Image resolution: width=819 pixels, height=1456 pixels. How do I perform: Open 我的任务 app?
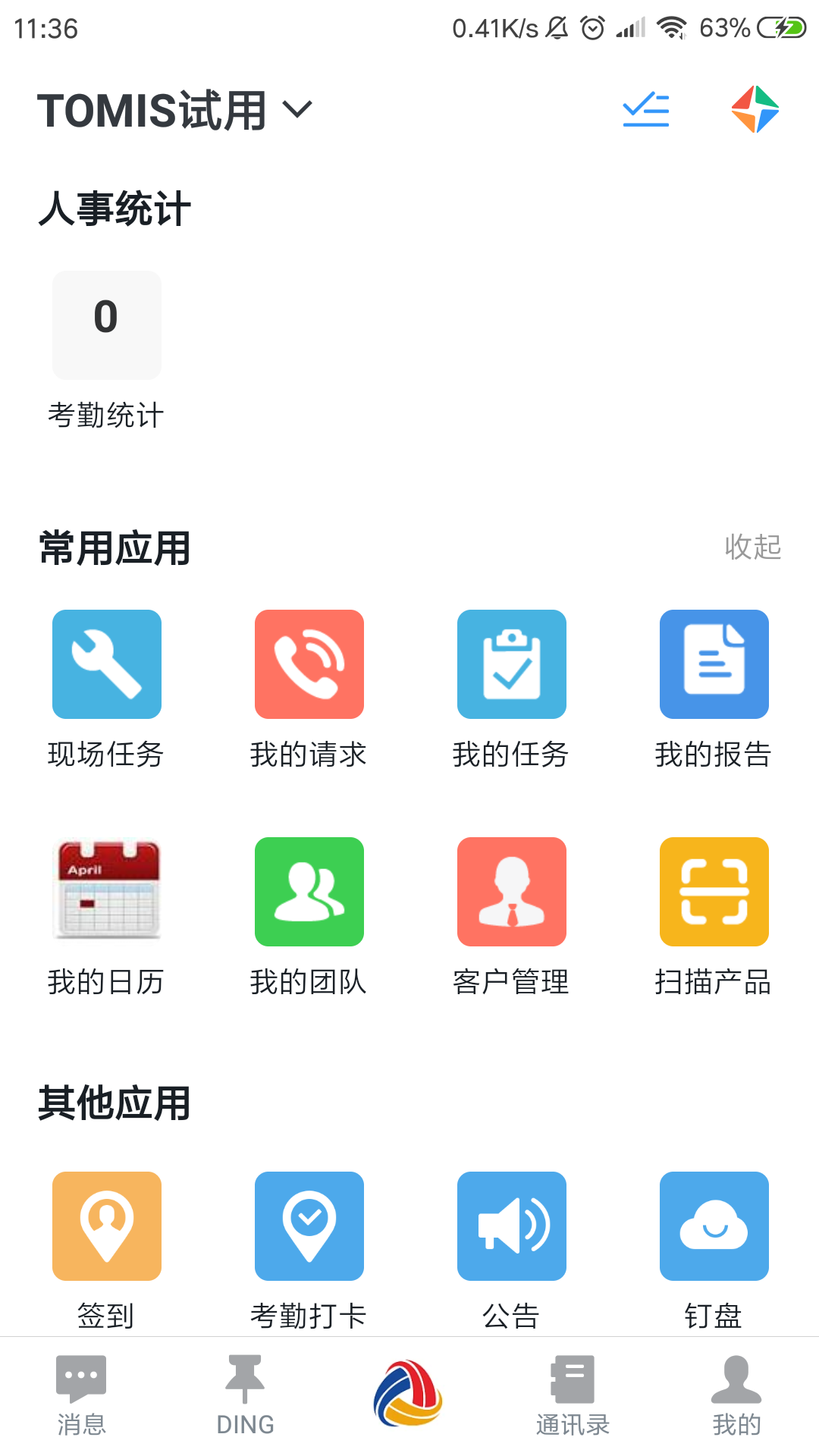511,664
